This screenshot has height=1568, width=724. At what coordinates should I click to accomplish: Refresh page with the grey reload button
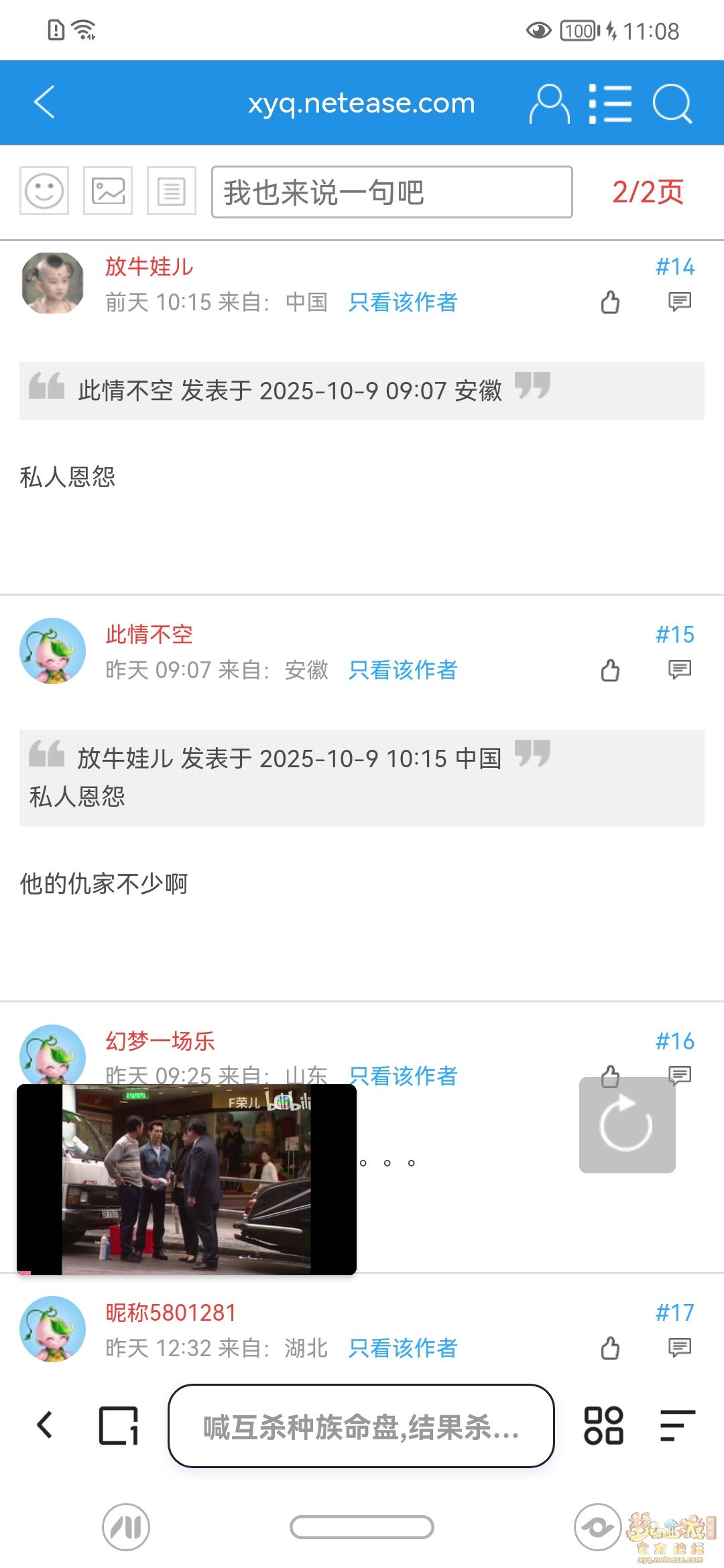coord(627,1125)
